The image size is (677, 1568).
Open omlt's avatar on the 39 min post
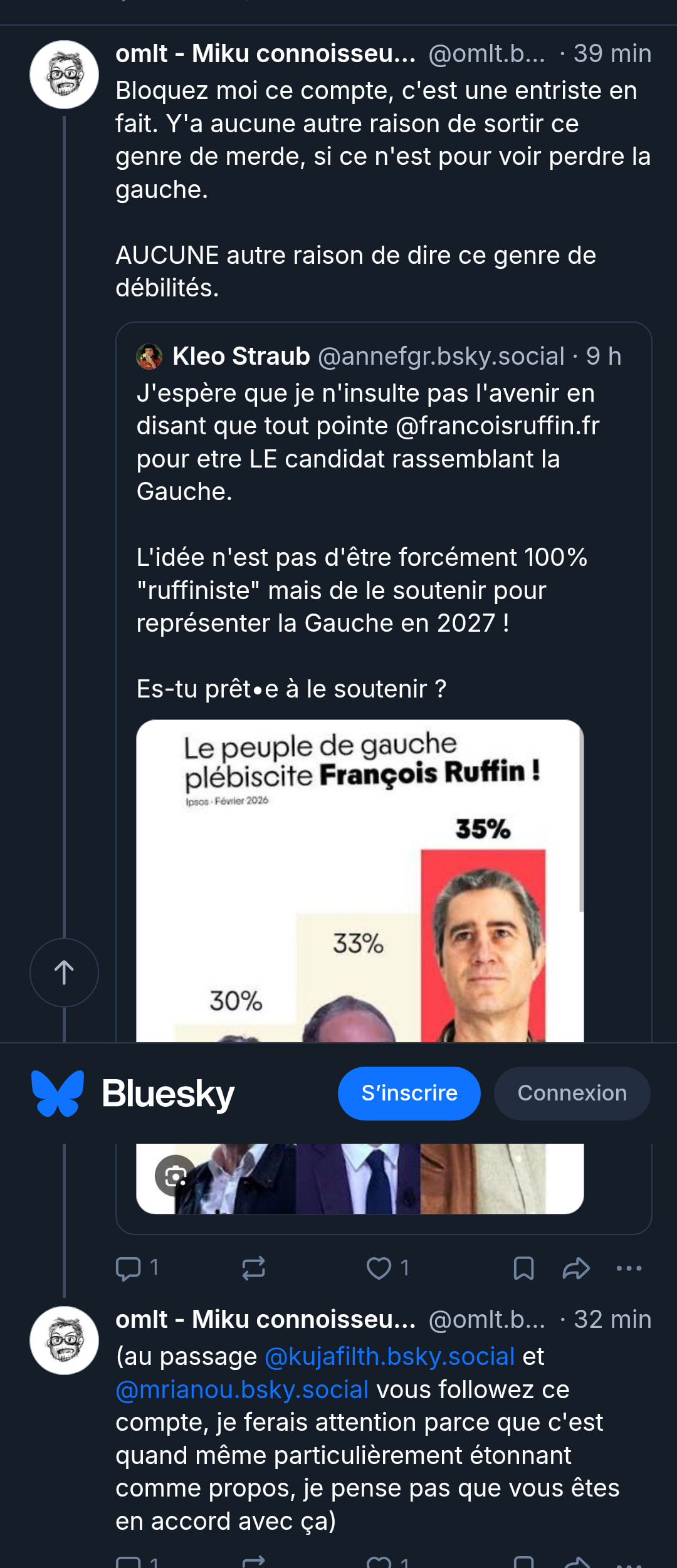tap(64, 75)
